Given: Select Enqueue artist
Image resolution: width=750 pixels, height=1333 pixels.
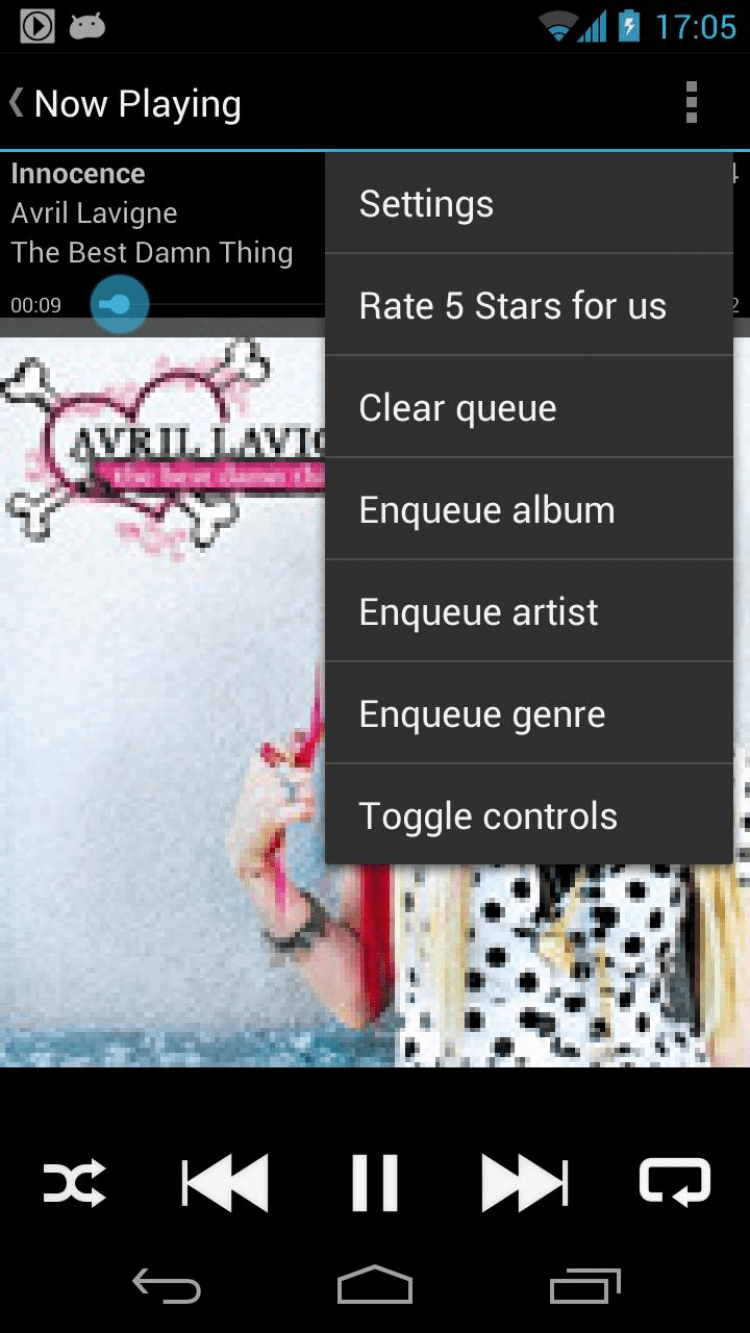Looking at the screenshot, I should point(528,612).
